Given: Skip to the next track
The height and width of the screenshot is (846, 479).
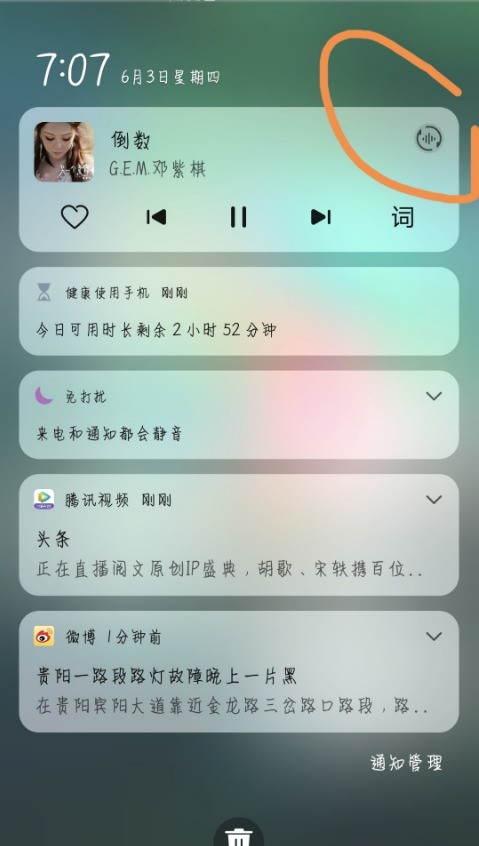Looking at the screenshot, I should tap(320, 217).
